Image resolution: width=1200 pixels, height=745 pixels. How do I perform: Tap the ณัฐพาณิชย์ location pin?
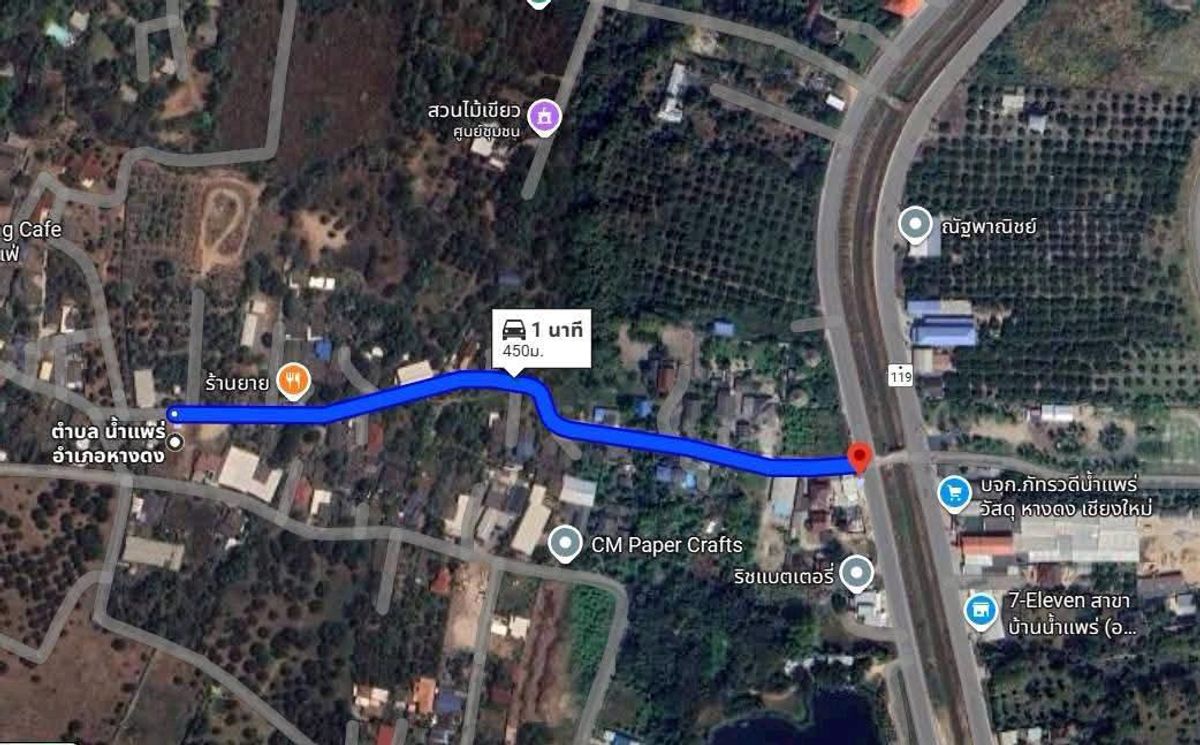pyautogui.click(x=915, y=226)
